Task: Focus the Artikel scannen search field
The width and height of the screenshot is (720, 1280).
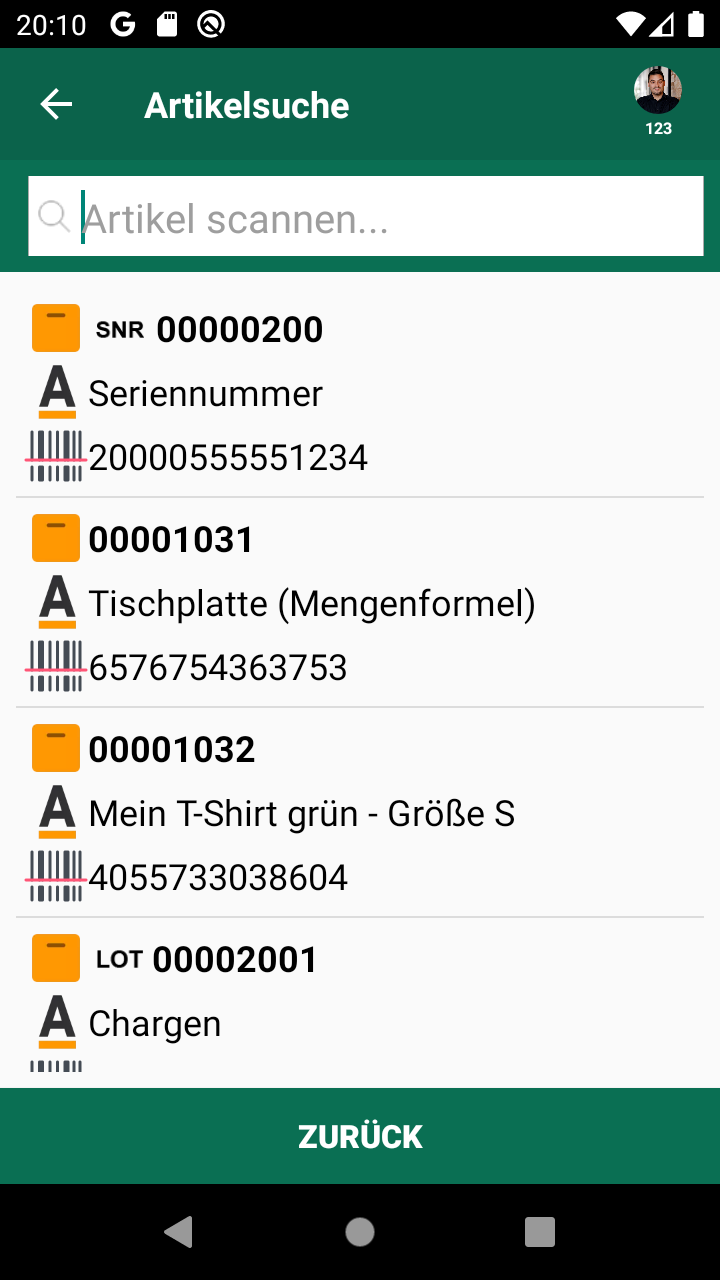Action: pyautogui.click(x=366, y=216)
